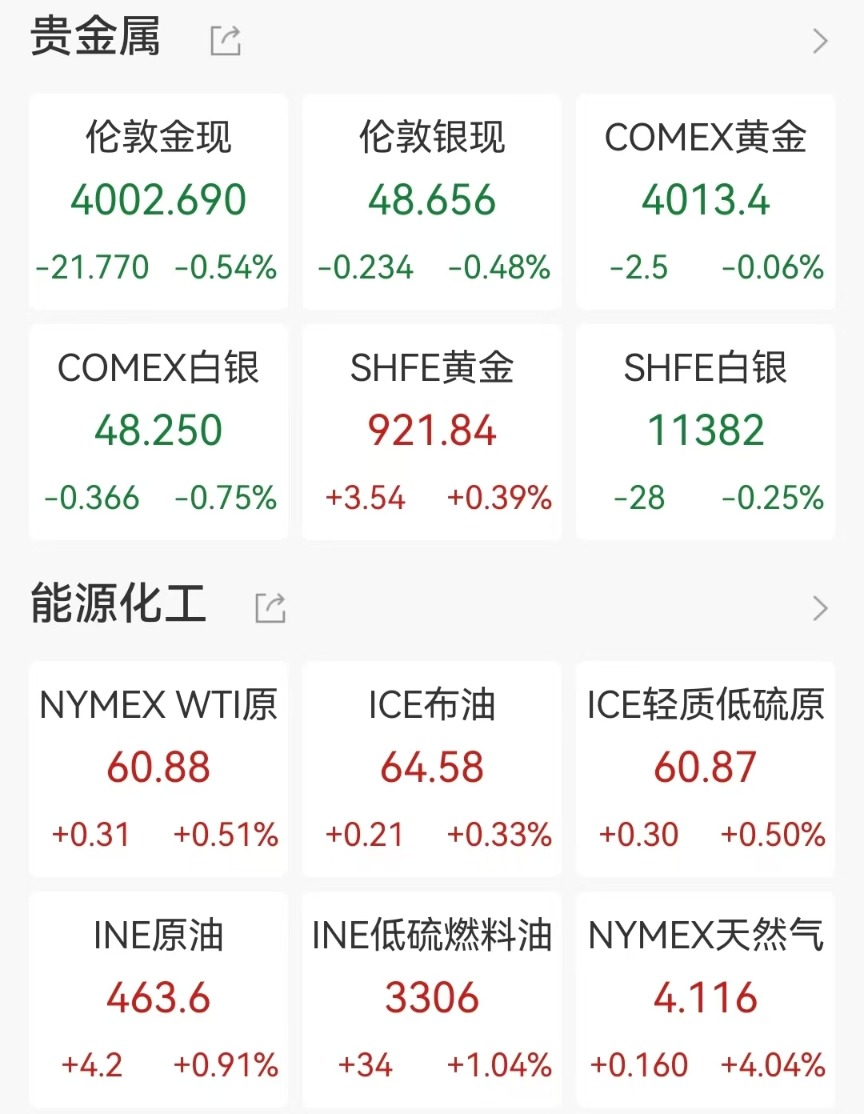Share the 能源化工 section
This screenshot has height=1114, width=864.
[x=270, y=607]
